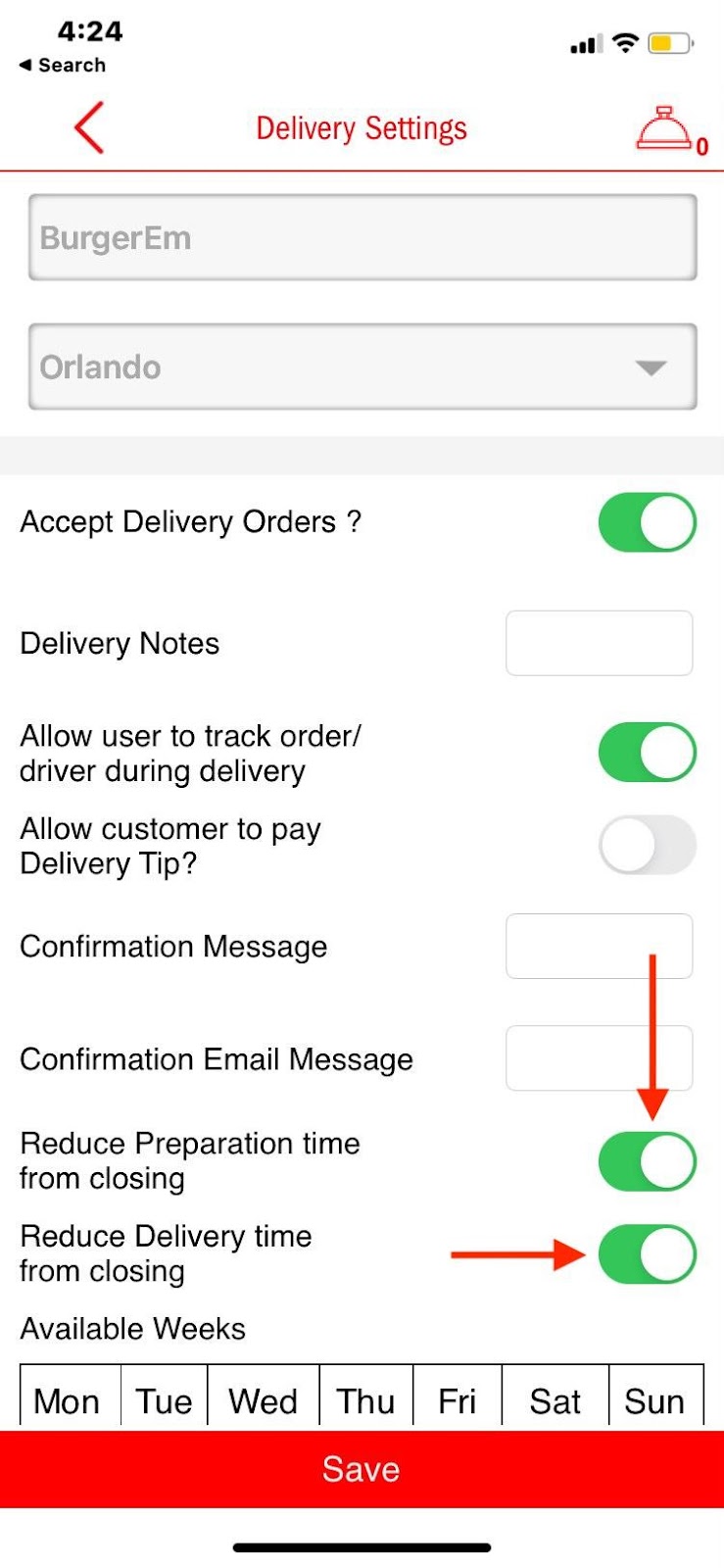Tap Fri in the weekday row
This screenshot has height=1568, width=724.
[x=457, y=1401]
